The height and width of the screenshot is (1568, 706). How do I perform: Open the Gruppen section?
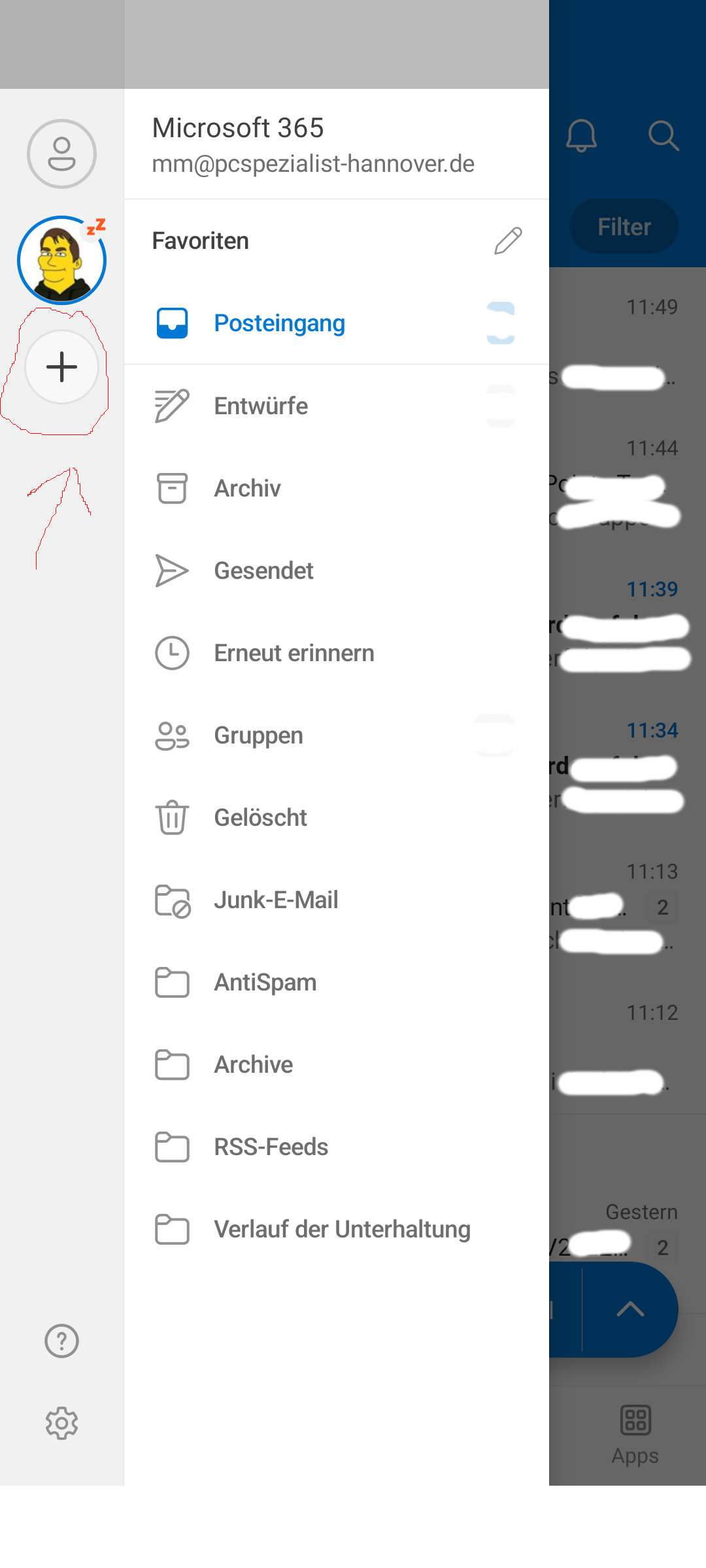tap(258, 735)
